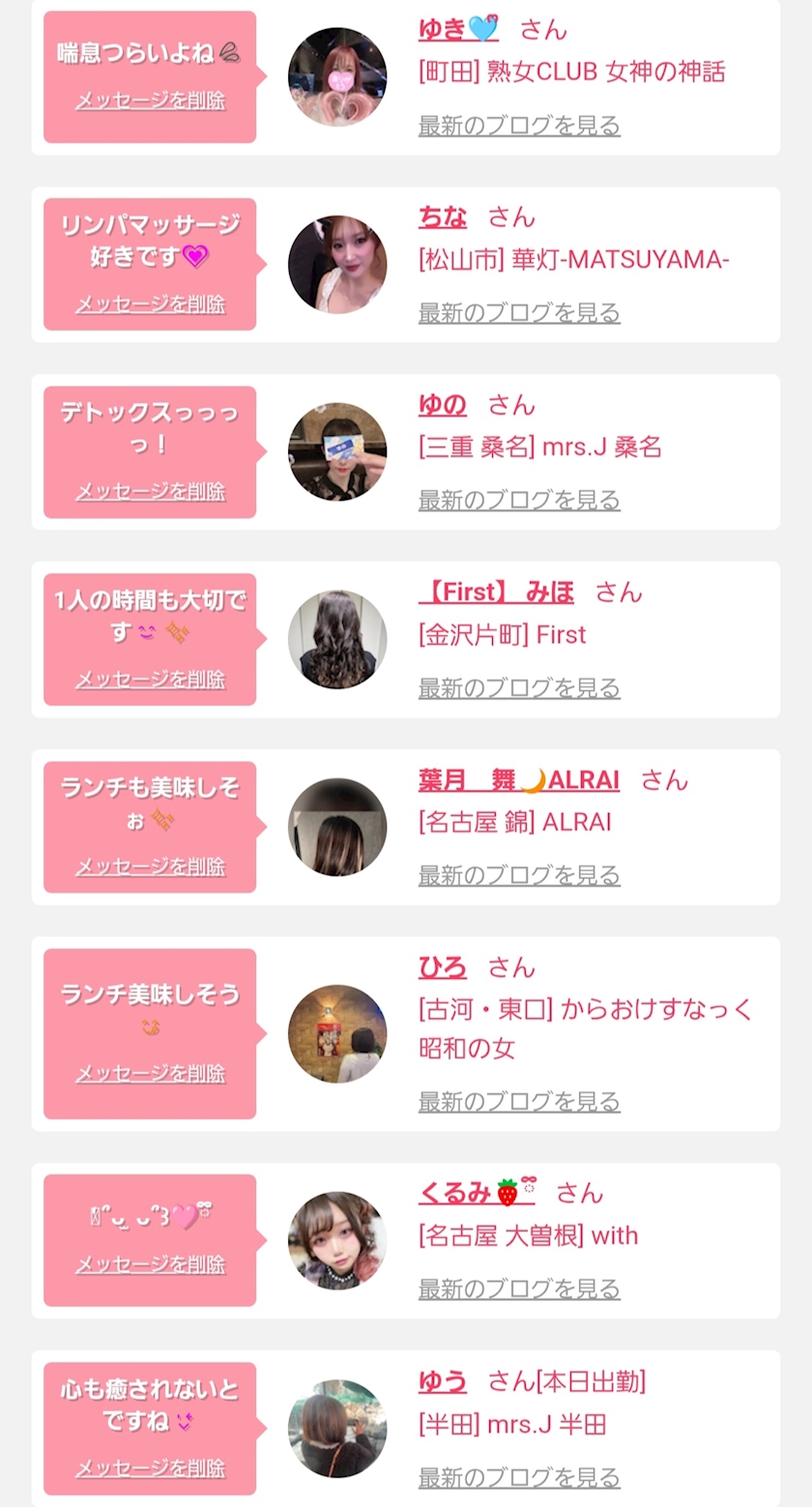View latest blog of ゆき

click(519, 126)
